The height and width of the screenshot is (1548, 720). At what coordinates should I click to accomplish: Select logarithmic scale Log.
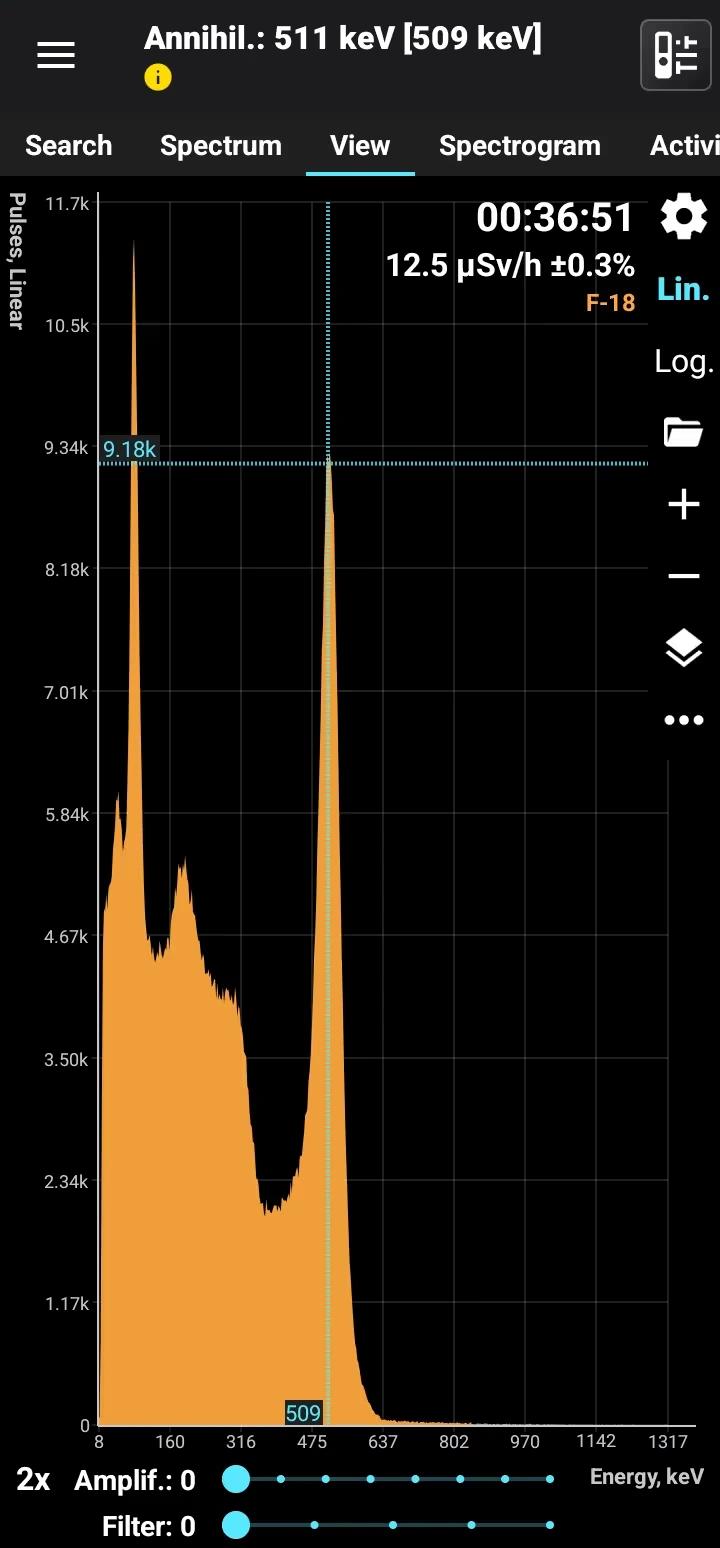pos(684,361)
